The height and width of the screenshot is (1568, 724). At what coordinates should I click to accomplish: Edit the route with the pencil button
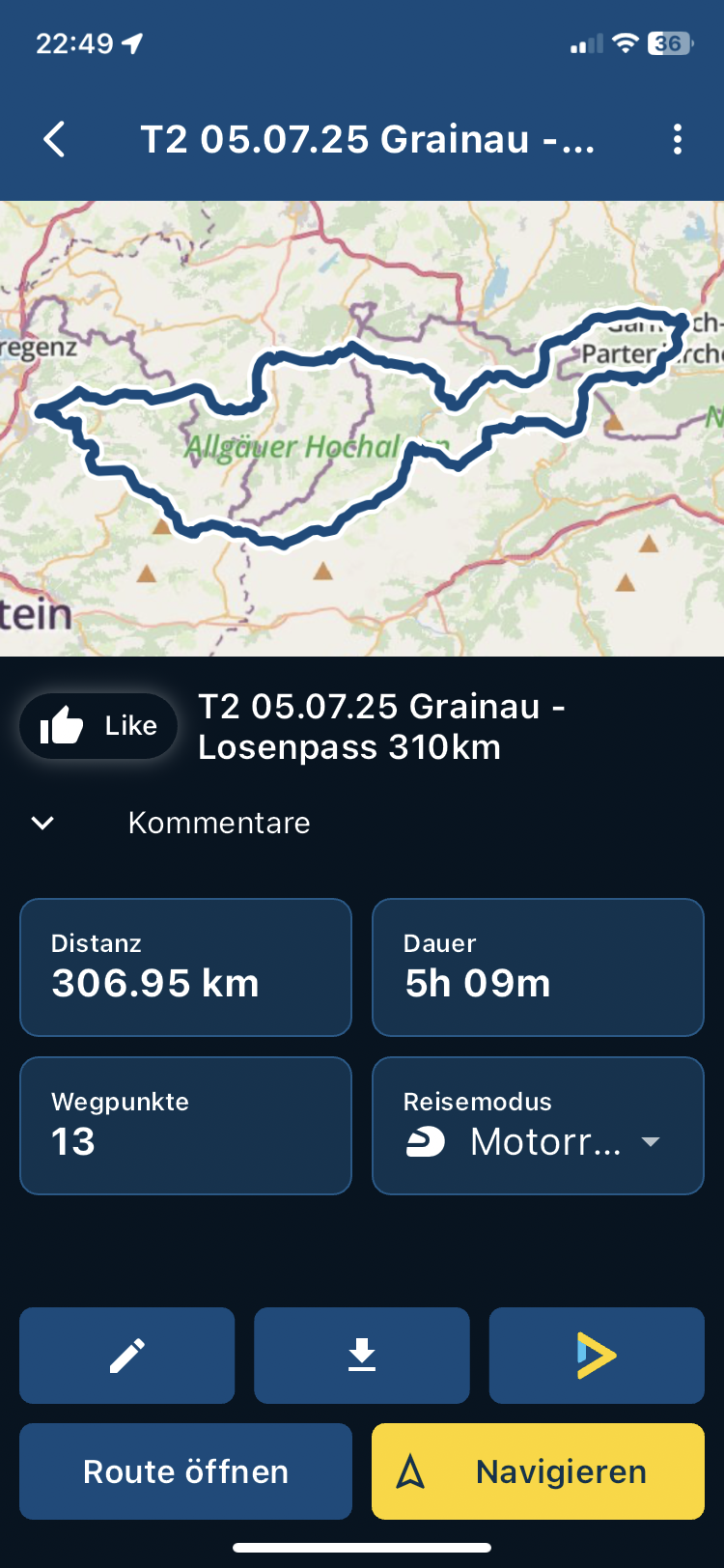coord(127,1356)
